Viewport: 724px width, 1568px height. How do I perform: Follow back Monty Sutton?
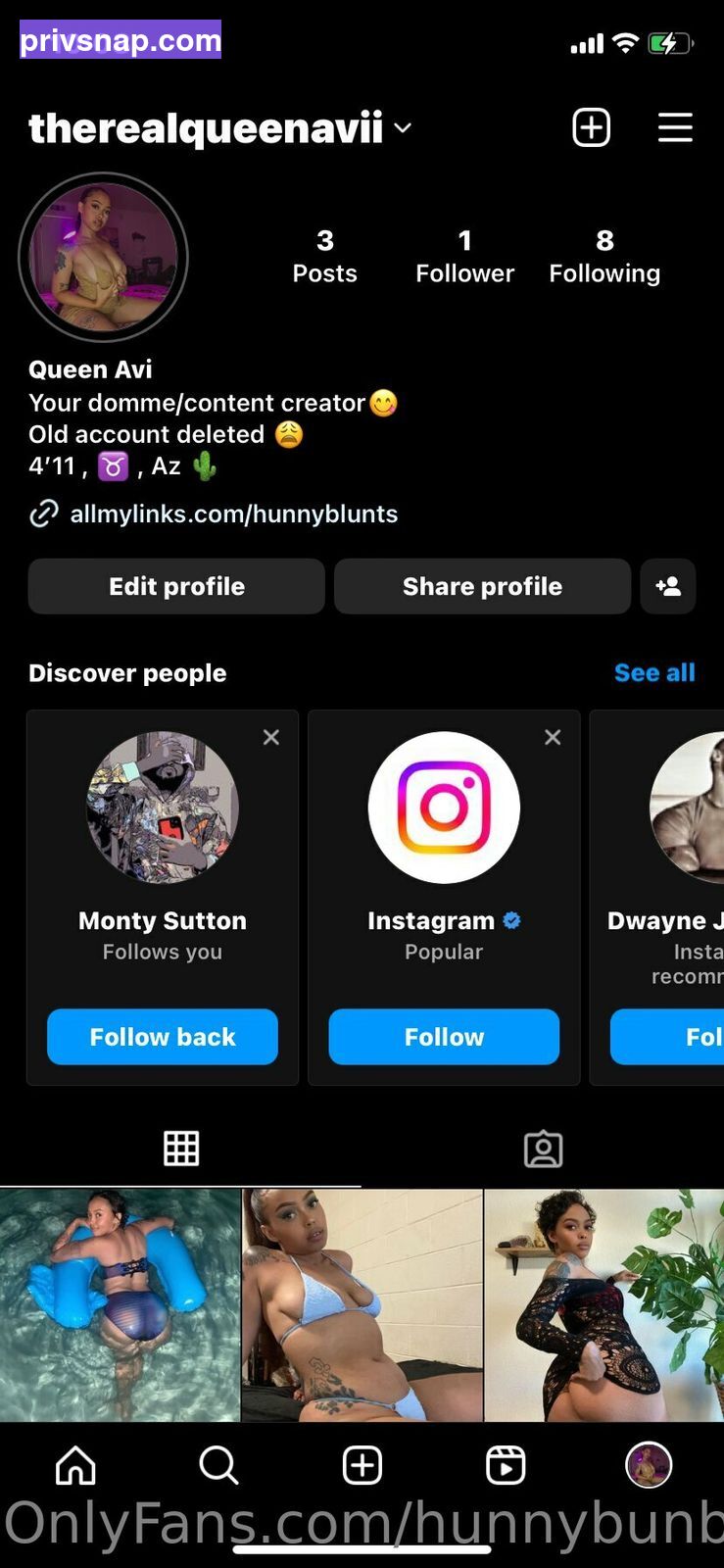coord(163,1037)
